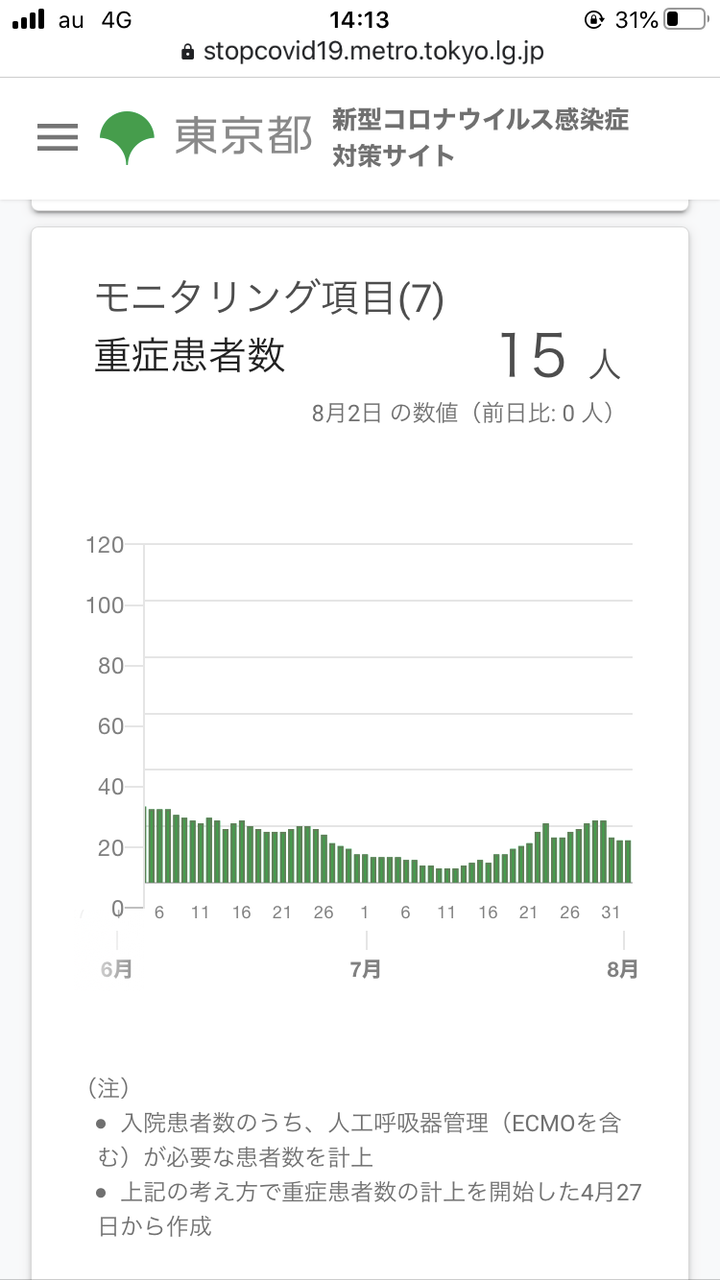Tap the browser address bar URL
This screenshot has width=720, height=1280.
point(362,52)
